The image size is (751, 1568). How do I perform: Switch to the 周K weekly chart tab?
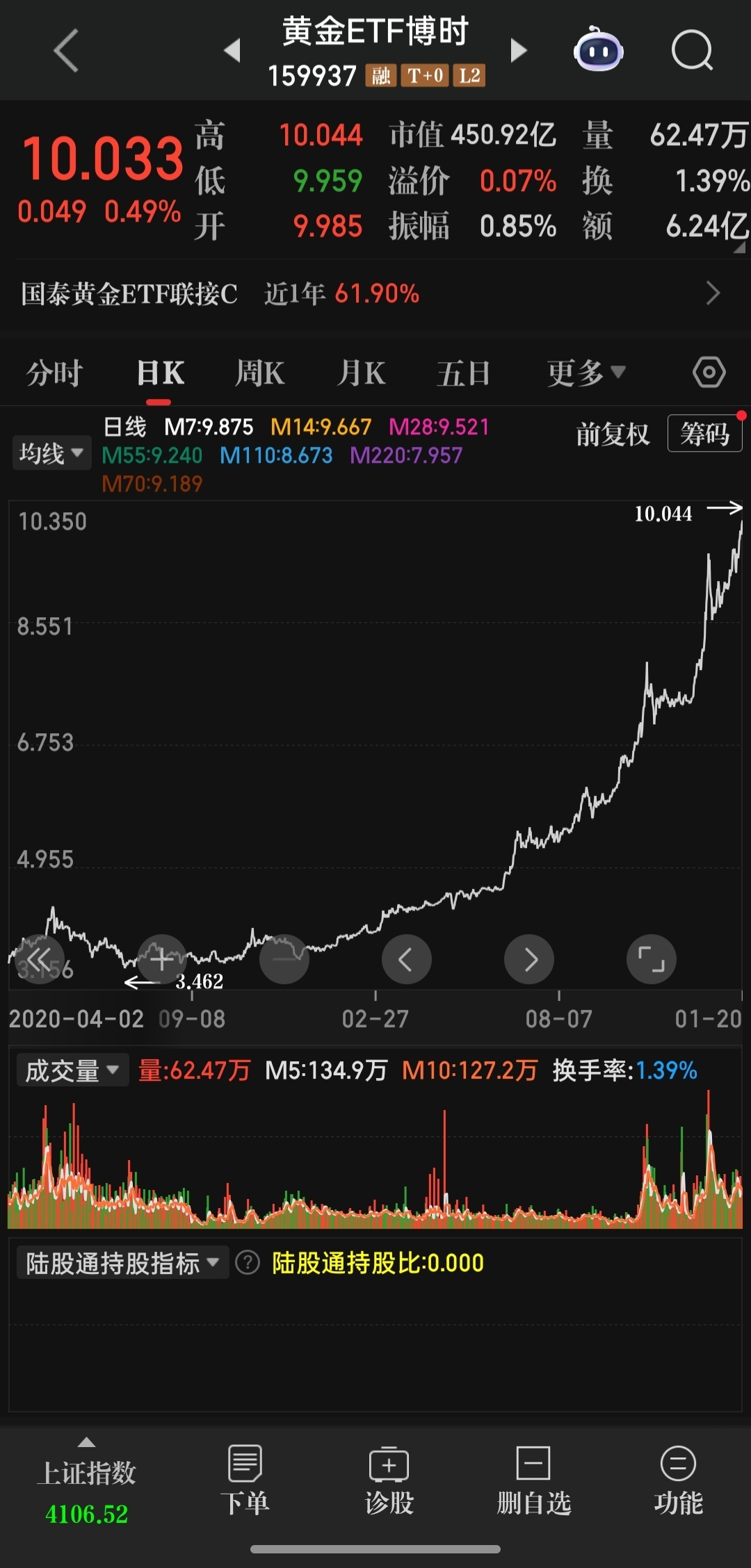tap(259, 373)
